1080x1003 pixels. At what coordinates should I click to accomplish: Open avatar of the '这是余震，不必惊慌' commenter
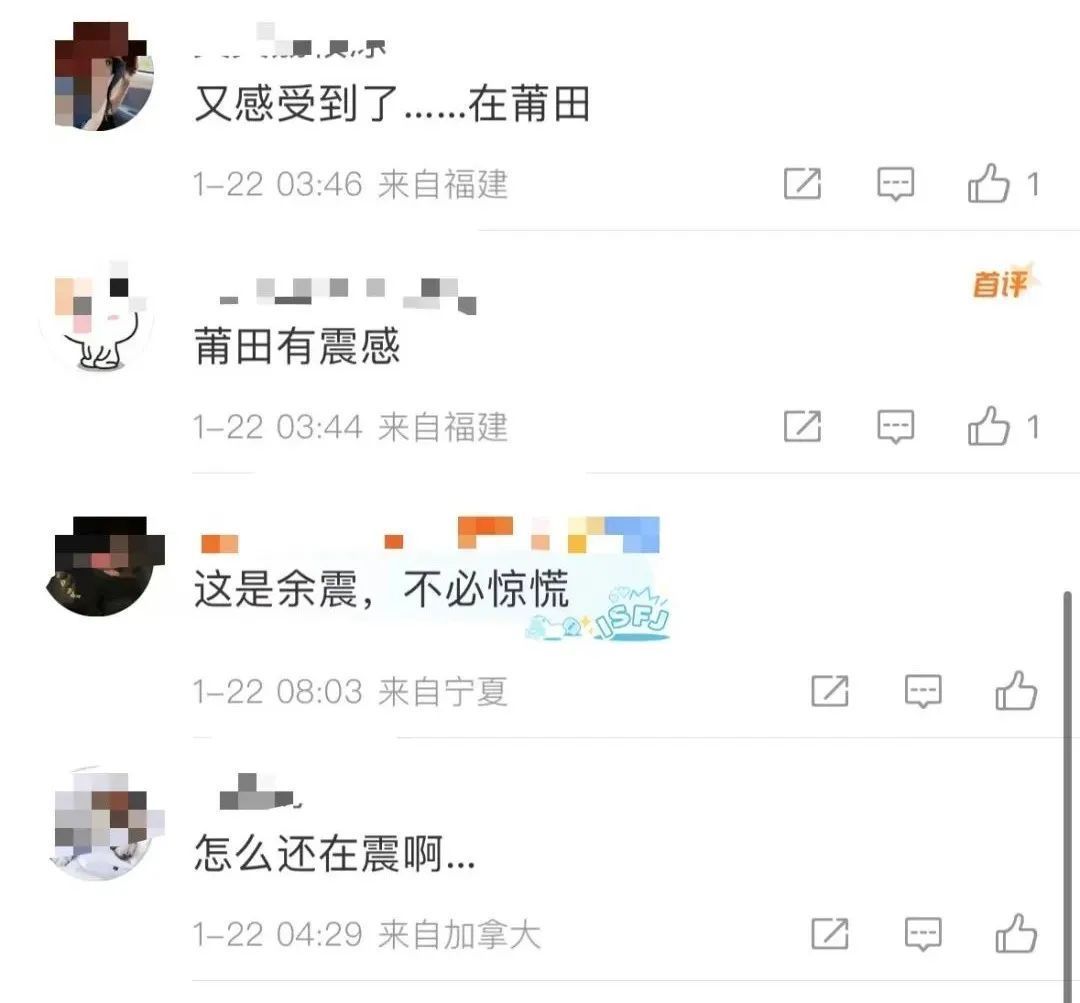(x=102, y=565)
